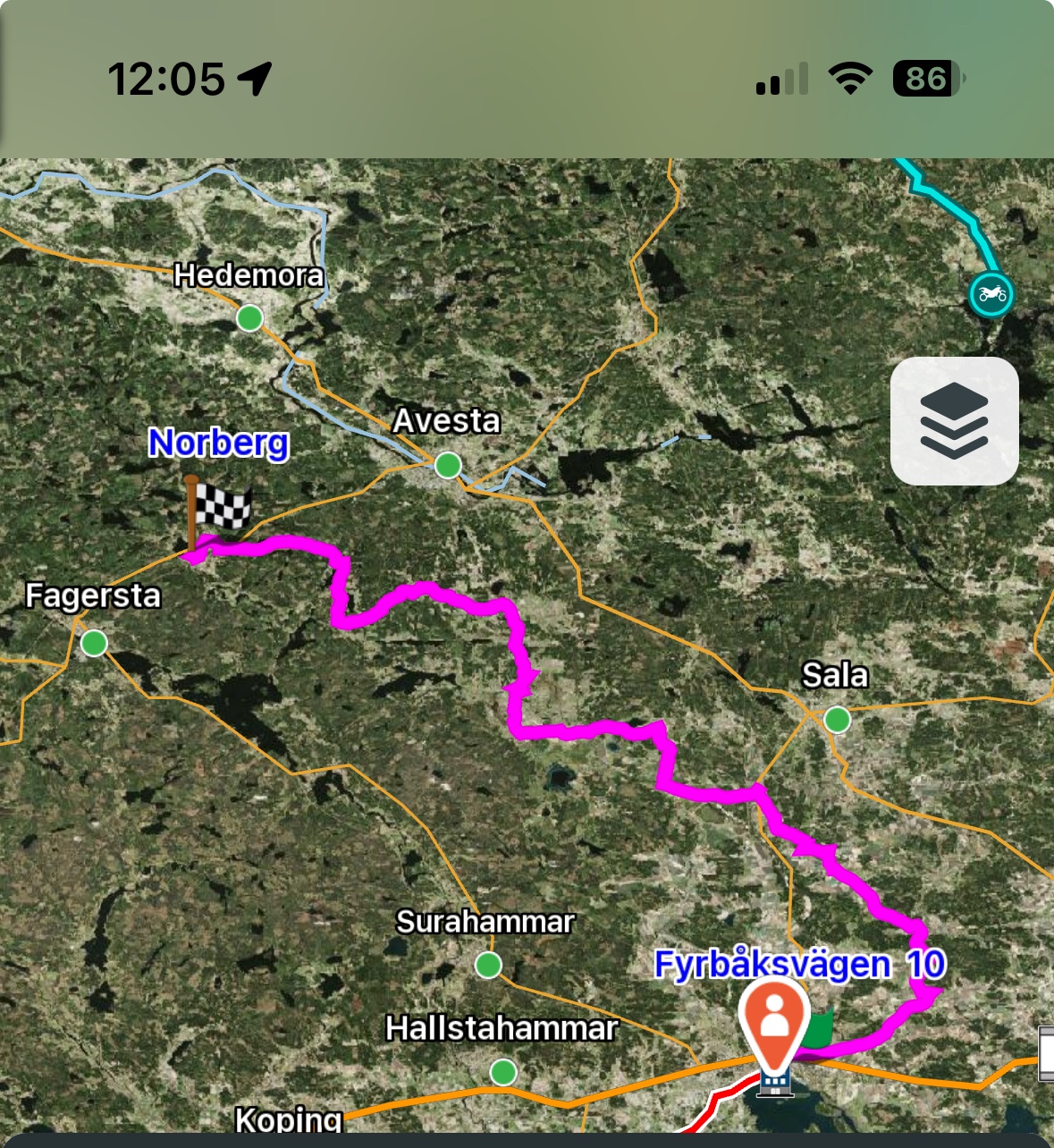Select the Avesta town marker
1054x1148 pixels.
pyautogui.click(x=448, y=465)
